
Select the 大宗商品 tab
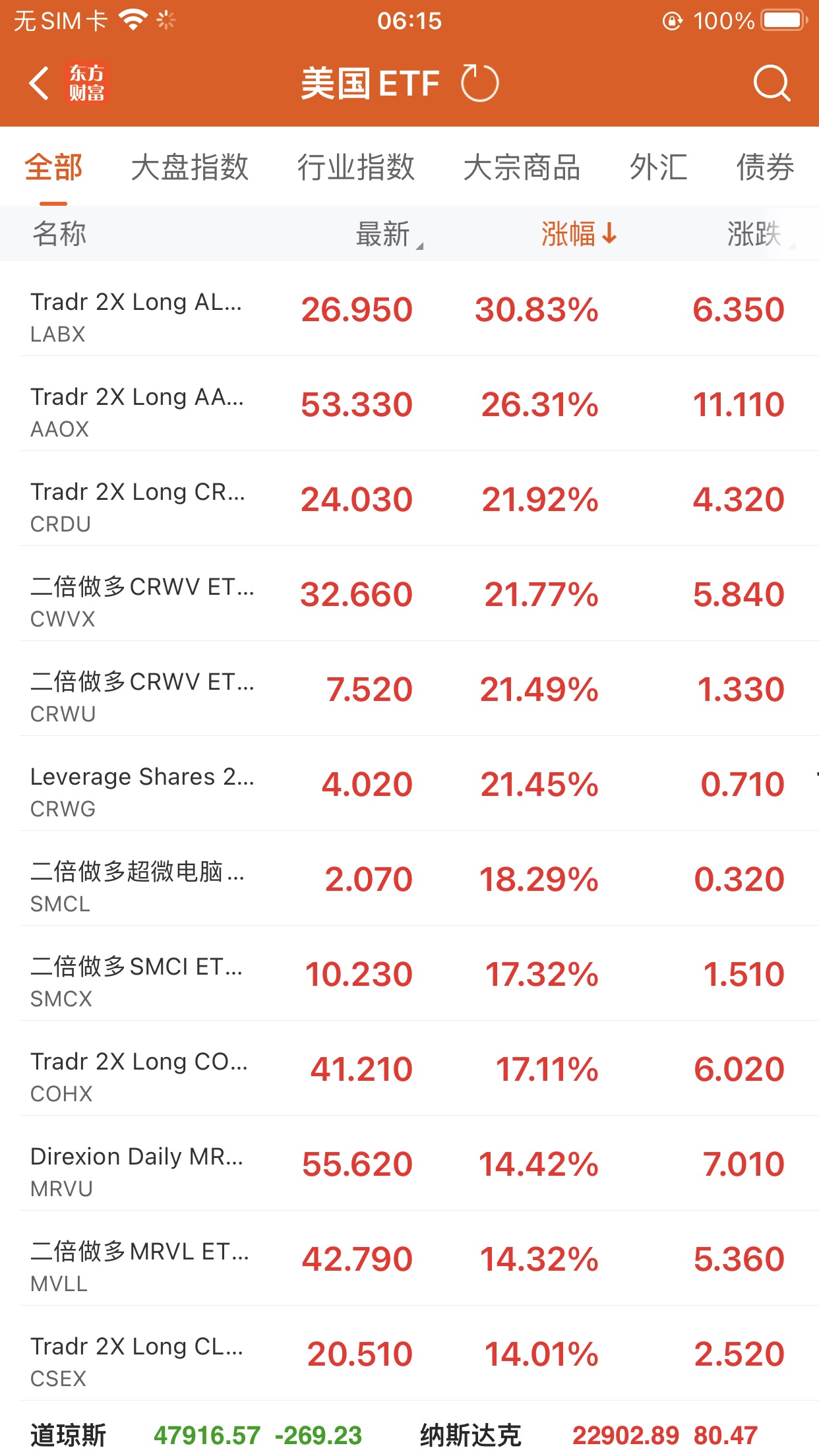(x=522, y=167)
